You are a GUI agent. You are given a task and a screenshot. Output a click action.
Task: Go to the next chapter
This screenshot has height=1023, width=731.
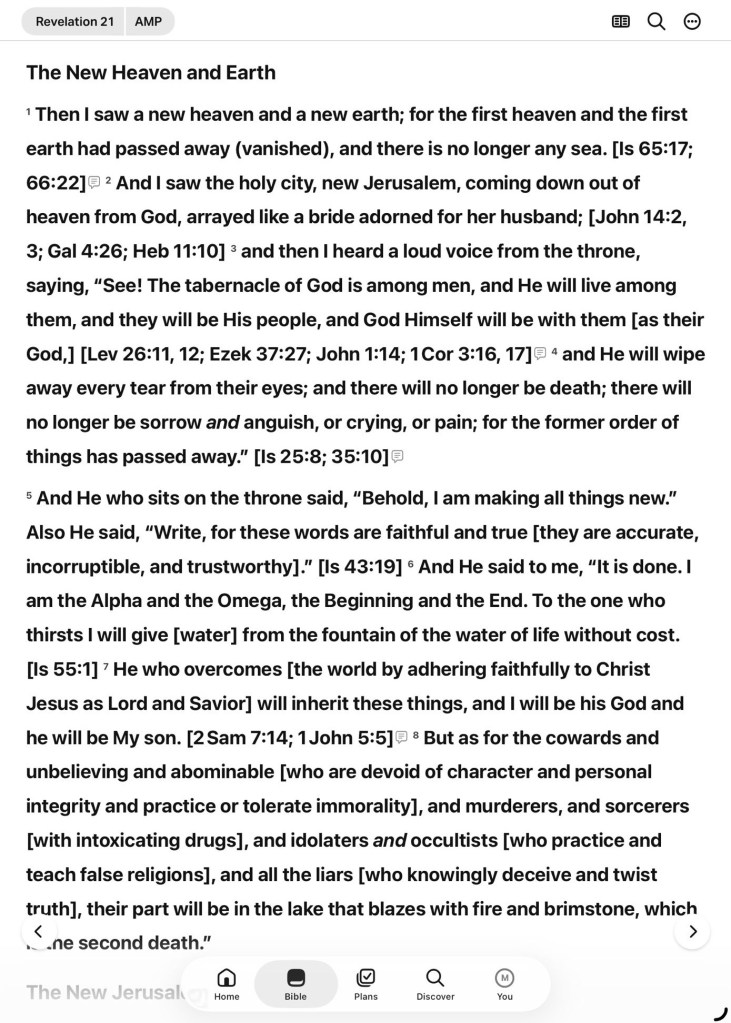click(x=692, y=931)
